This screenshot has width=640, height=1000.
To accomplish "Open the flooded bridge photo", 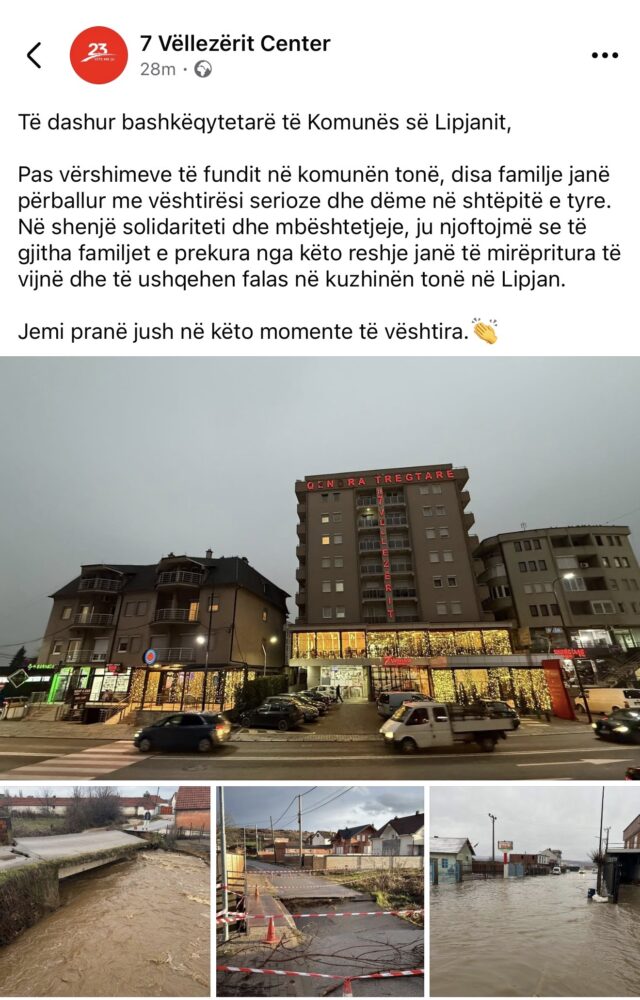I will pos(105,890).
